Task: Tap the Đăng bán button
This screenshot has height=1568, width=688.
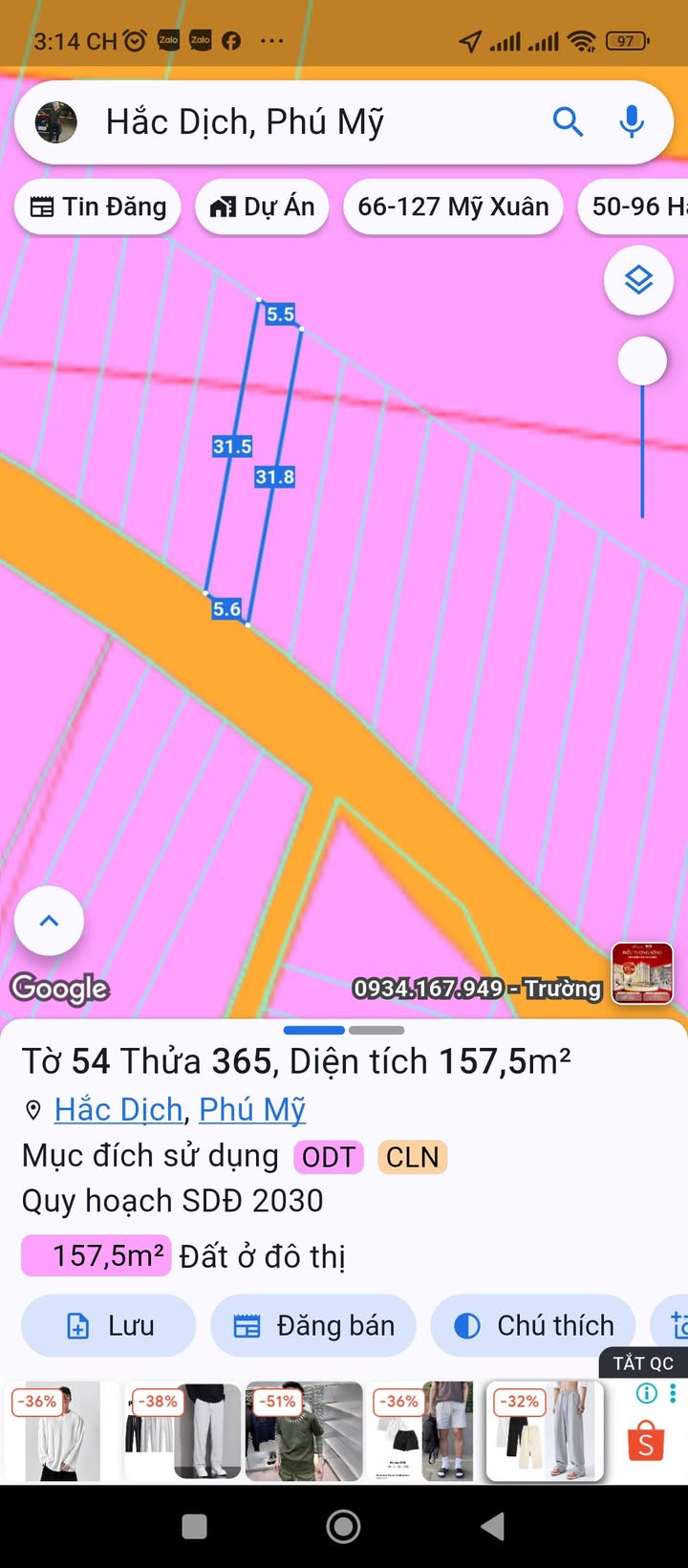Action: 313,1325
